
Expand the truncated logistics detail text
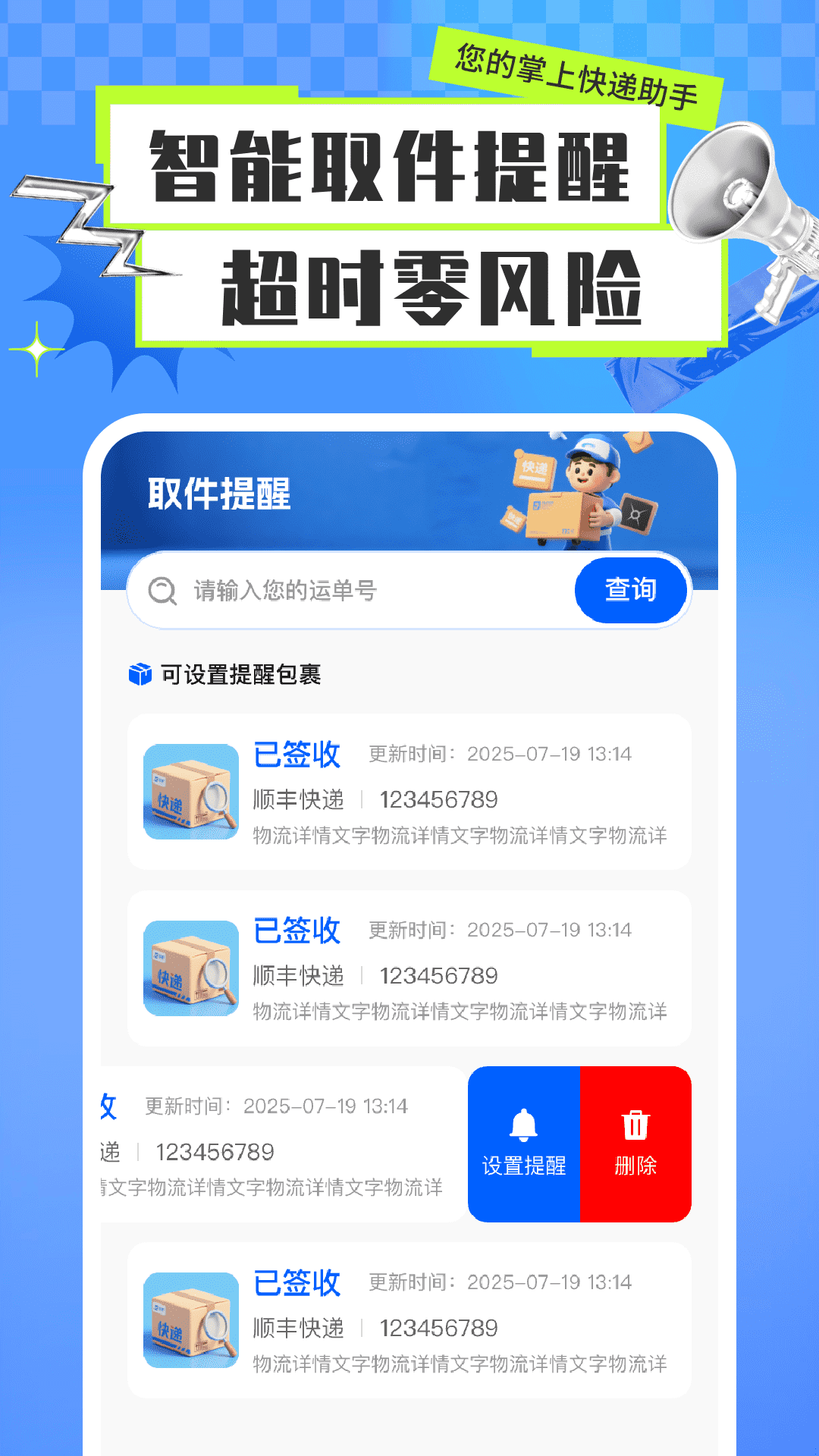(459, 834)
